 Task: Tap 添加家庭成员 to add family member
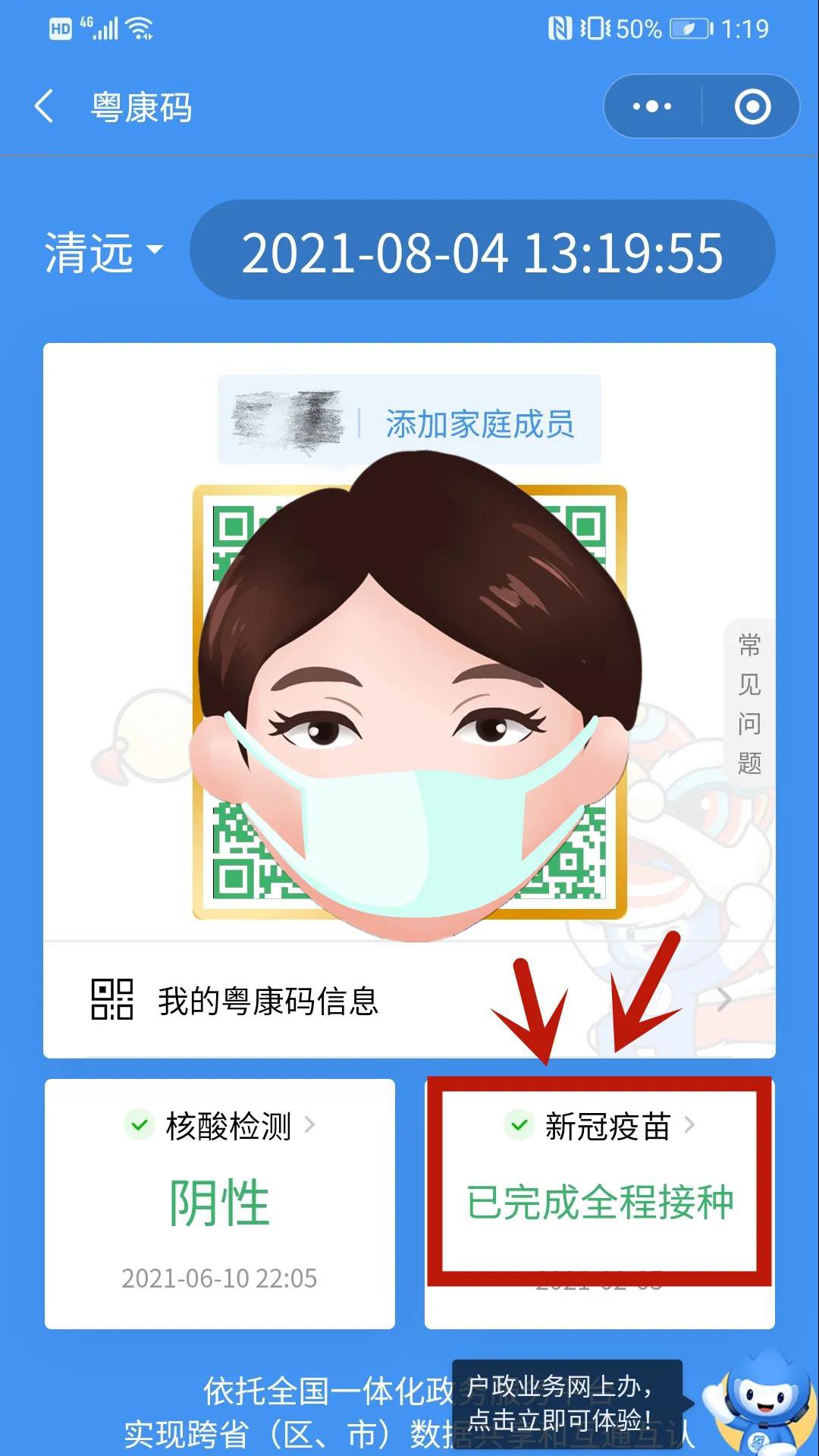click(479, 424)
